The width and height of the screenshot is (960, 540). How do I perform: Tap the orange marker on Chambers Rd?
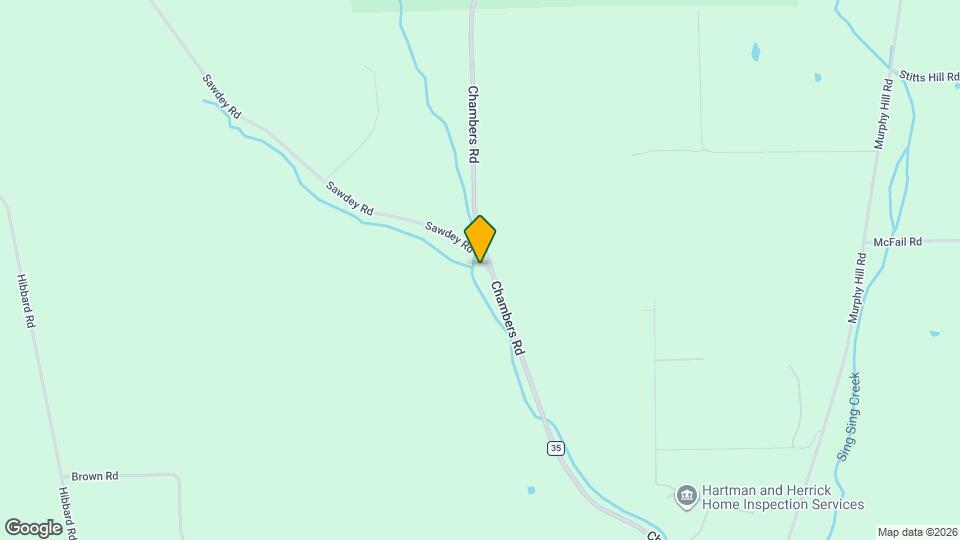(x=480, y=239)
